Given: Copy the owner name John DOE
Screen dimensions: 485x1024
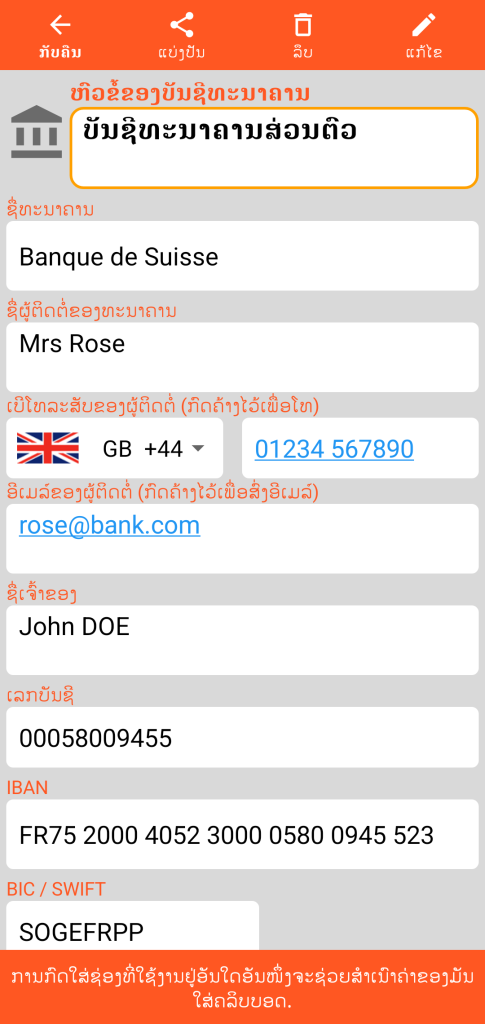Looking at the screenshot, I should (x=242, y=640).
